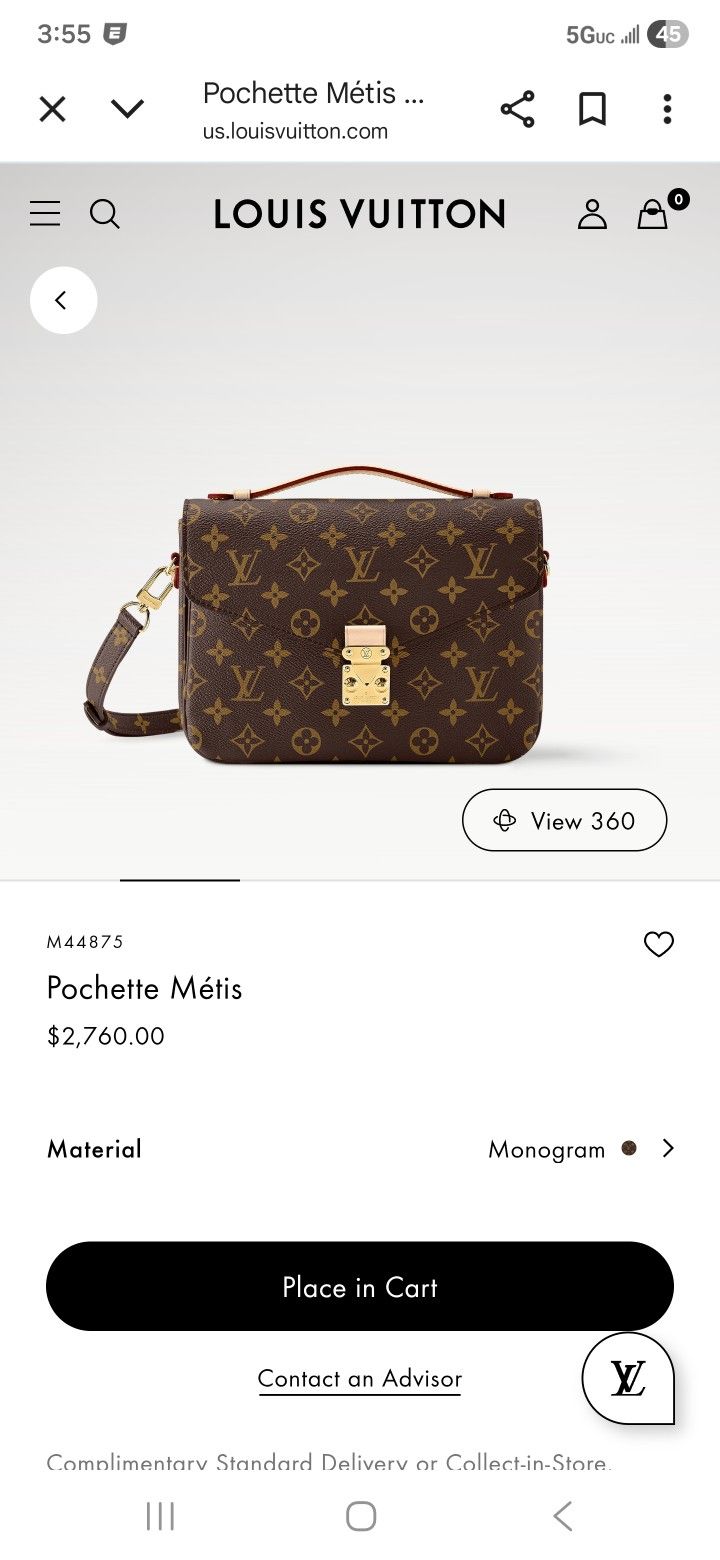Open us.louisvuitton.com page title menu

[313, 108]
